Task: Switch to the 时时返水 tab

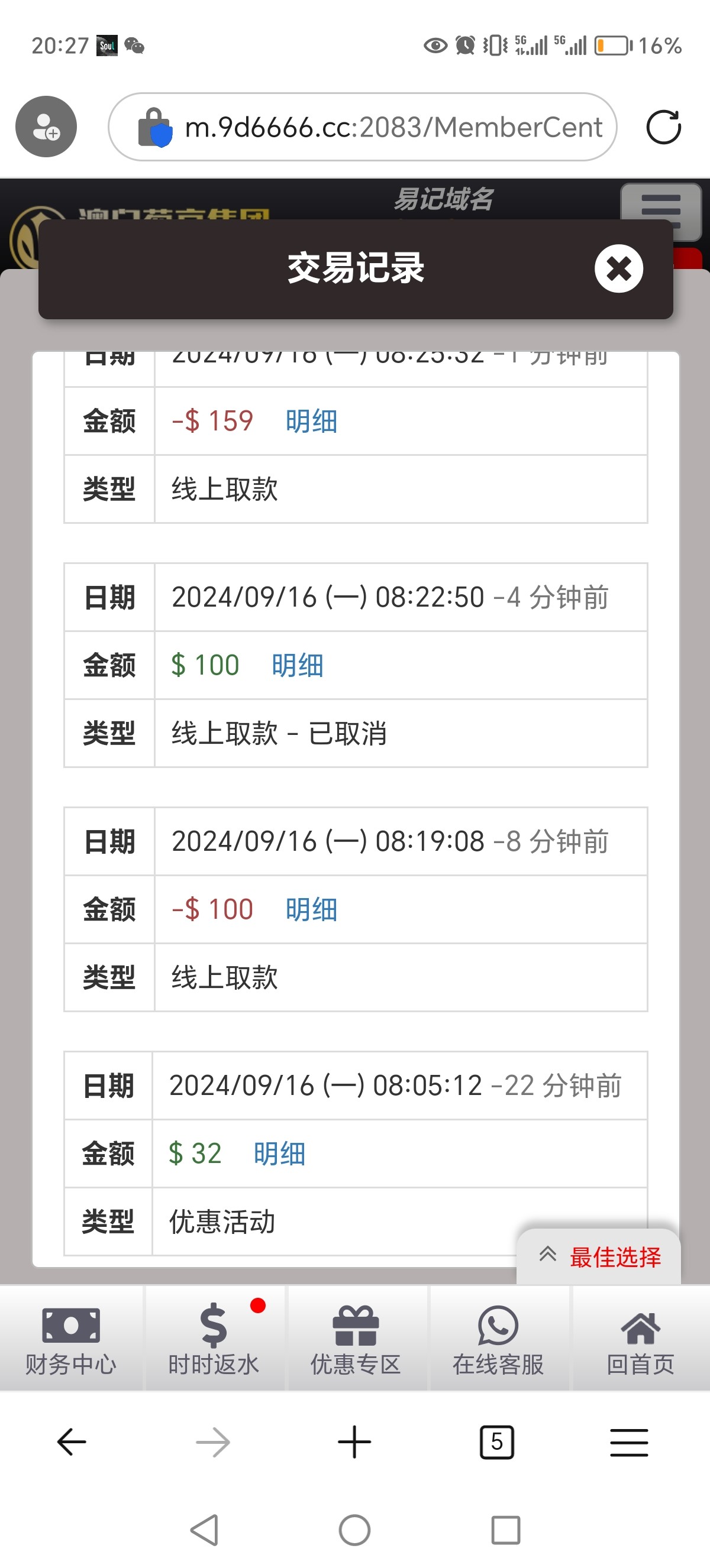Action: click(214, 1340)
